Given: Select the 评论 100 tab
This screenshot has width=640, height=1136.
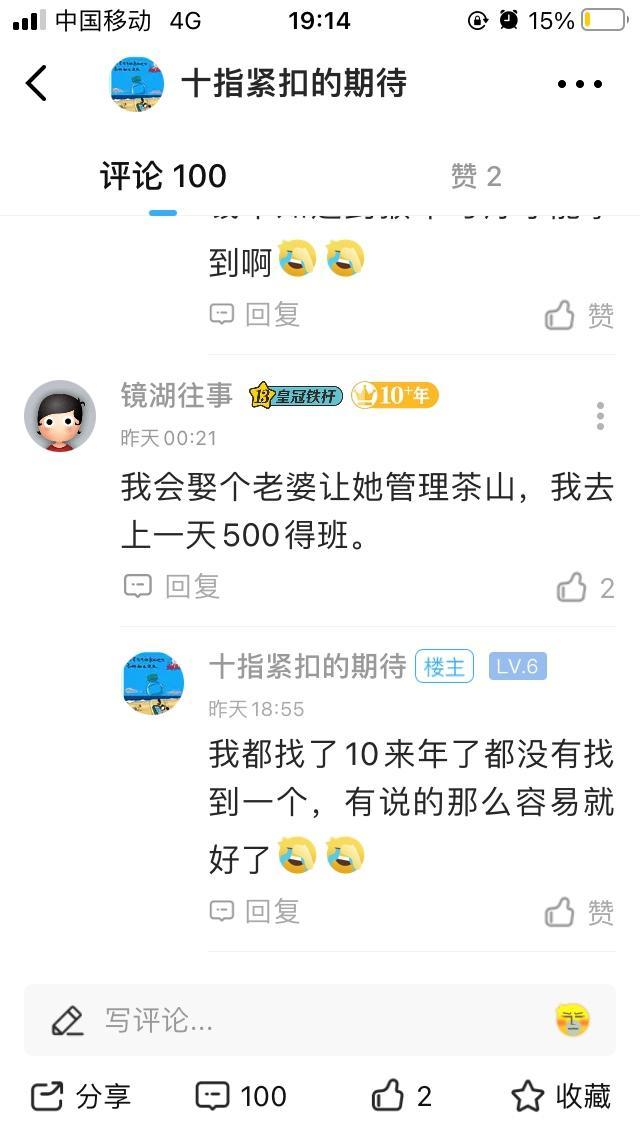Looking at the screenshot, I should [163, 176].
